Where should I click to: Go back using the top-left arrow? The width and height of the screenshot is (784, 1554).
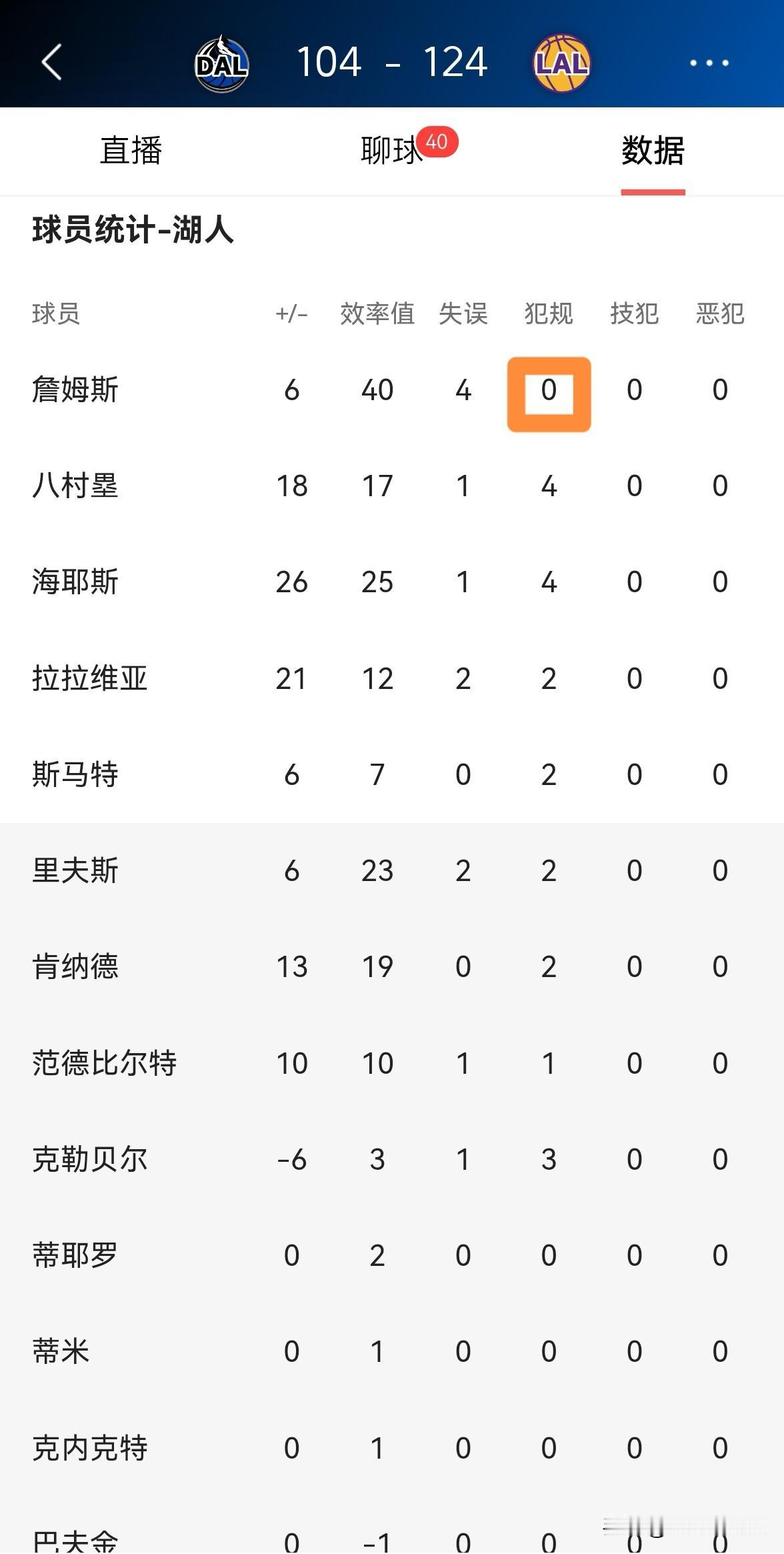tap(51, 63)
